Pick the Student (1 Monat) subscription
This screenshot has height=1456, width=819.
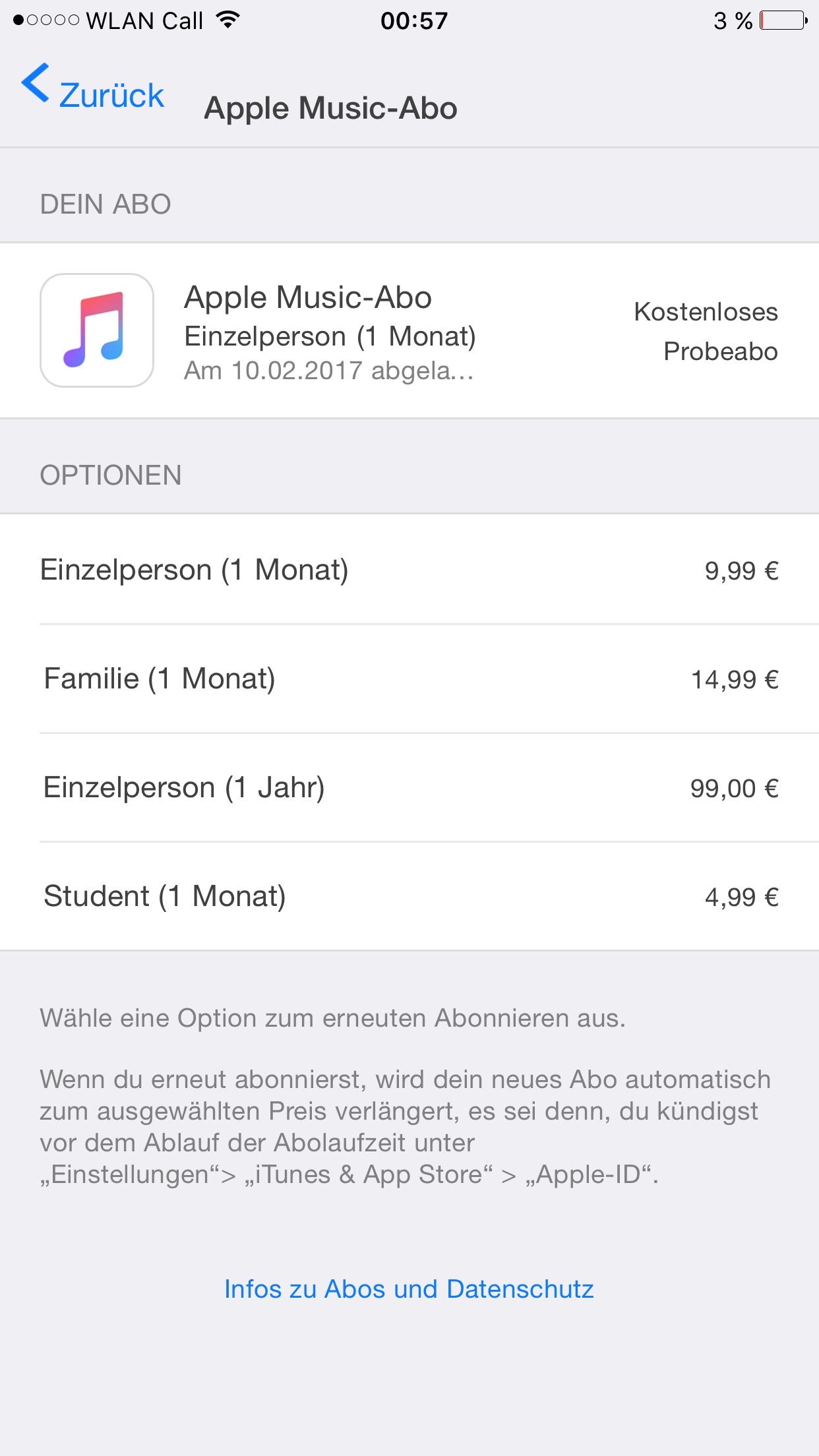point(409,896)
